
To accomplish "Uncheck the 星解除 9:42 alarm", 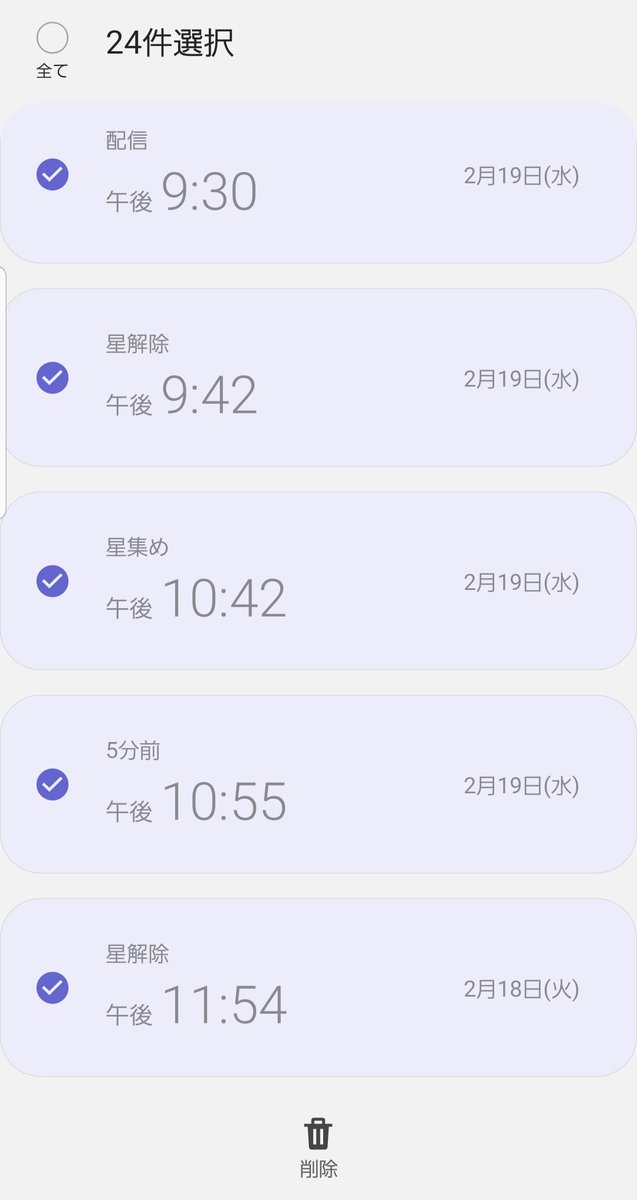I will point(52,378).
